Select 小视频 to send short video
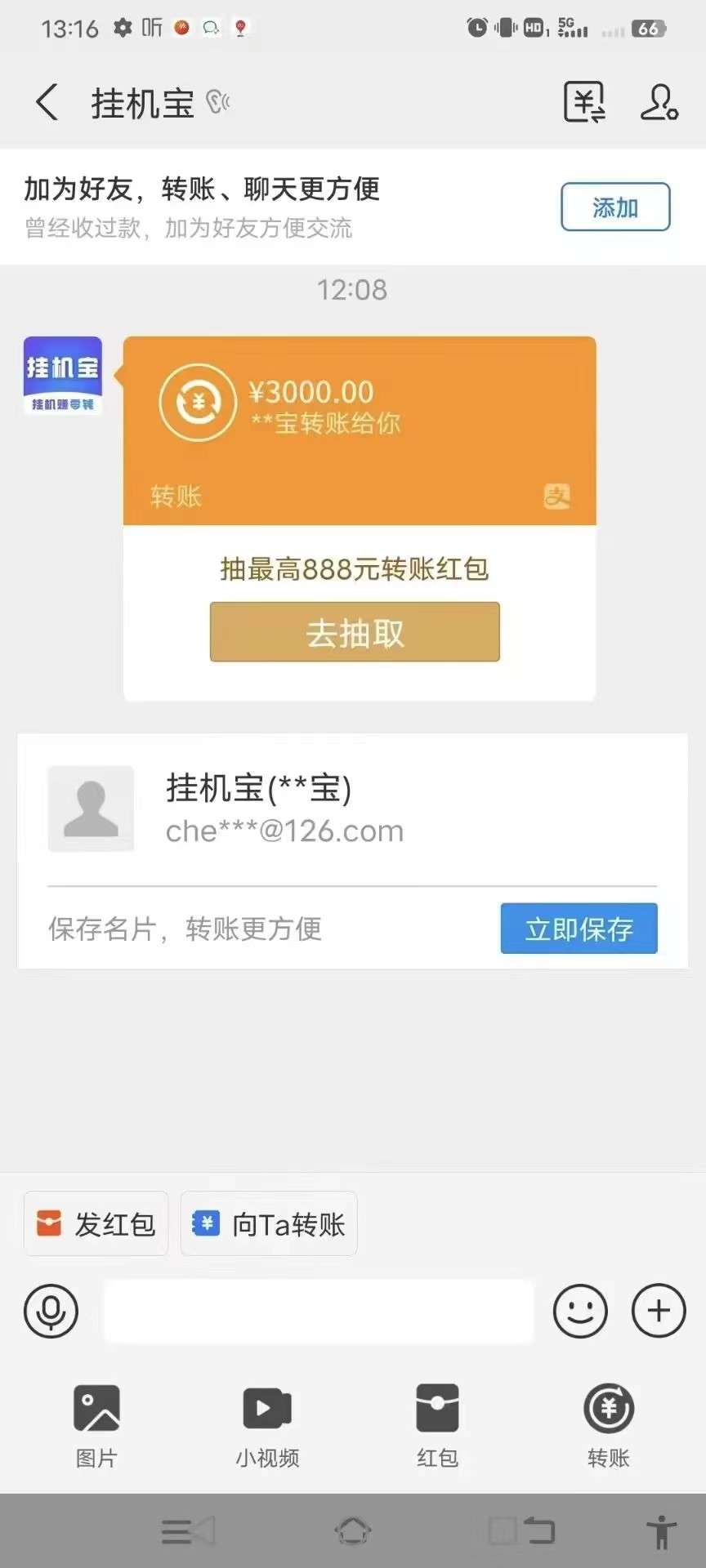706x1568 pixels. click(x=267, y=1427)
